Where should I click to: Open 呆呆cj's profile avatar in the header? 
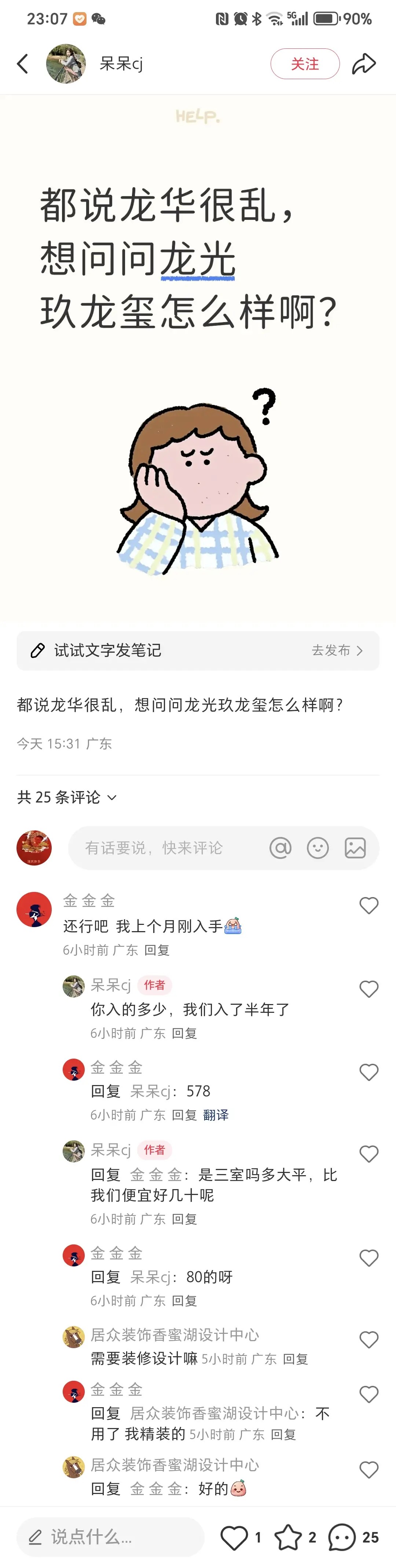click(66, 64)
